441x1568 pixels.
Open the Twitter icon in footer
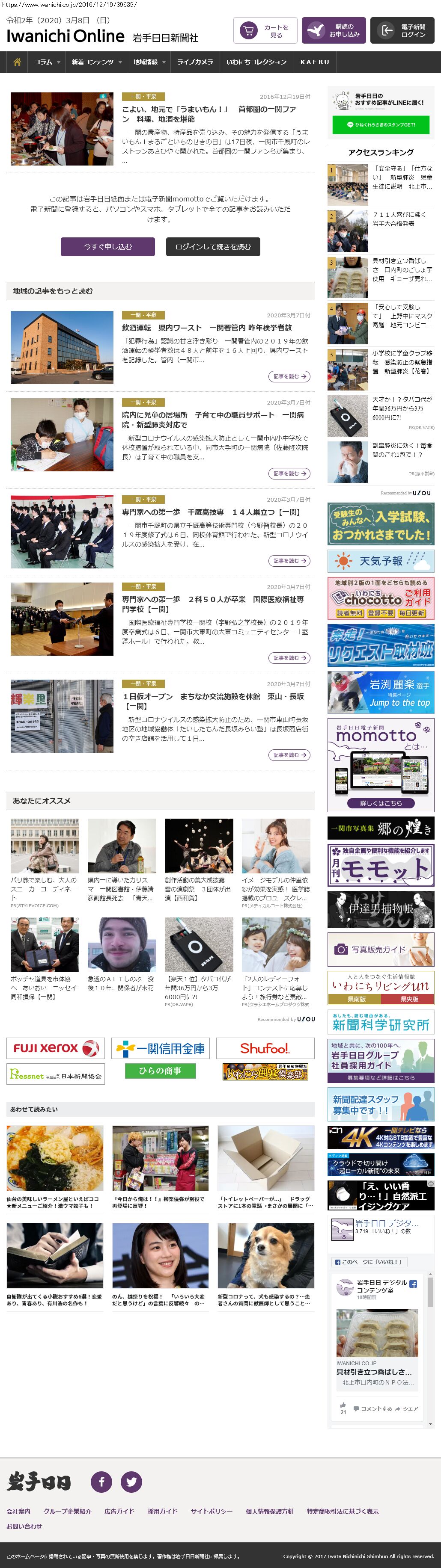tap(131, 1482)
